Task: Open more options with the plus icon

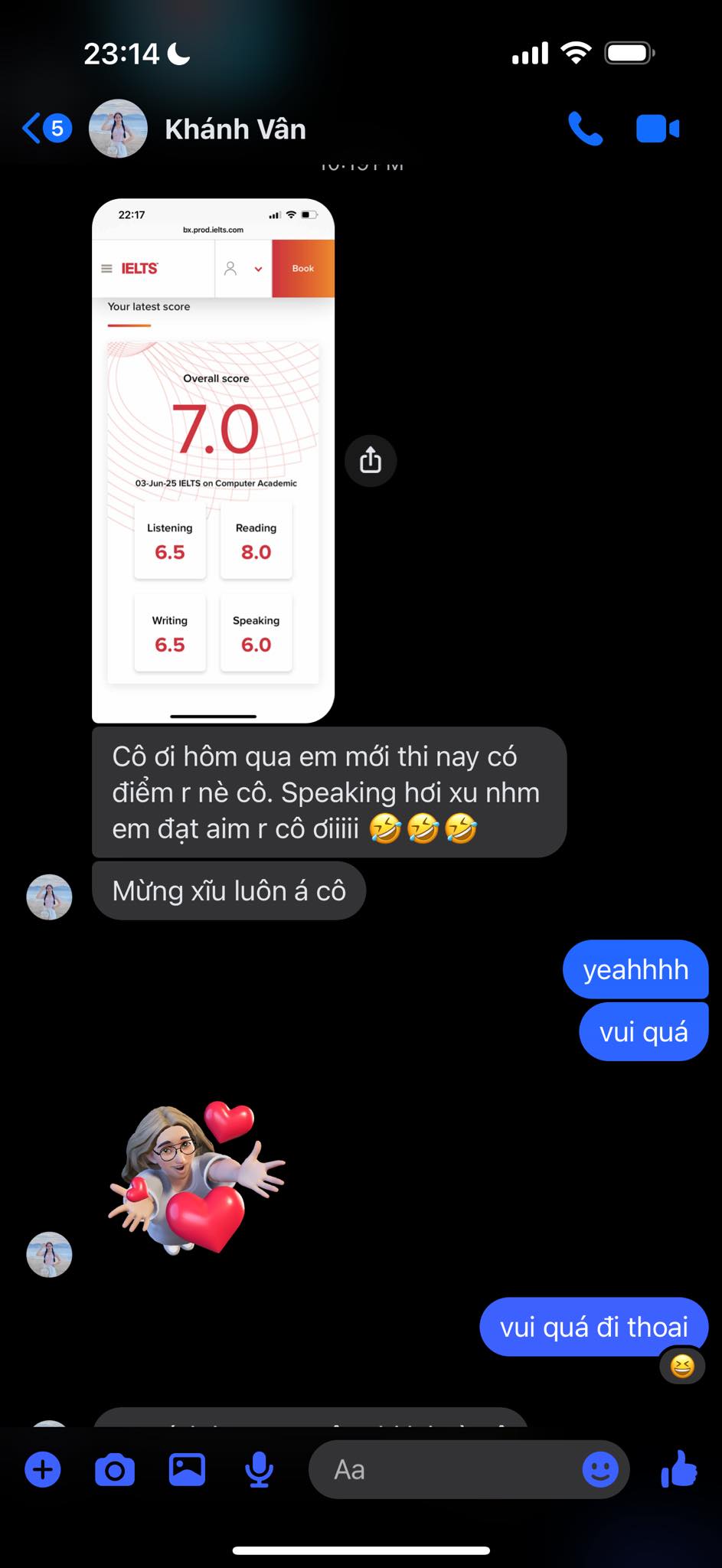Action: [43, 1469]
